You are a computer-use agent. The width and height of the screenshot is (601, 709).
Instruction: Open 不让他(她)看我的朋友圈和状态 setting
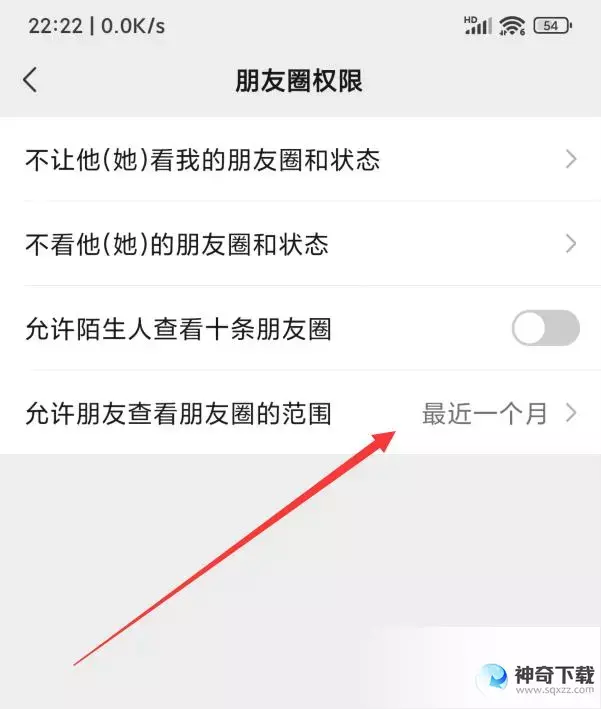[300, 159]
